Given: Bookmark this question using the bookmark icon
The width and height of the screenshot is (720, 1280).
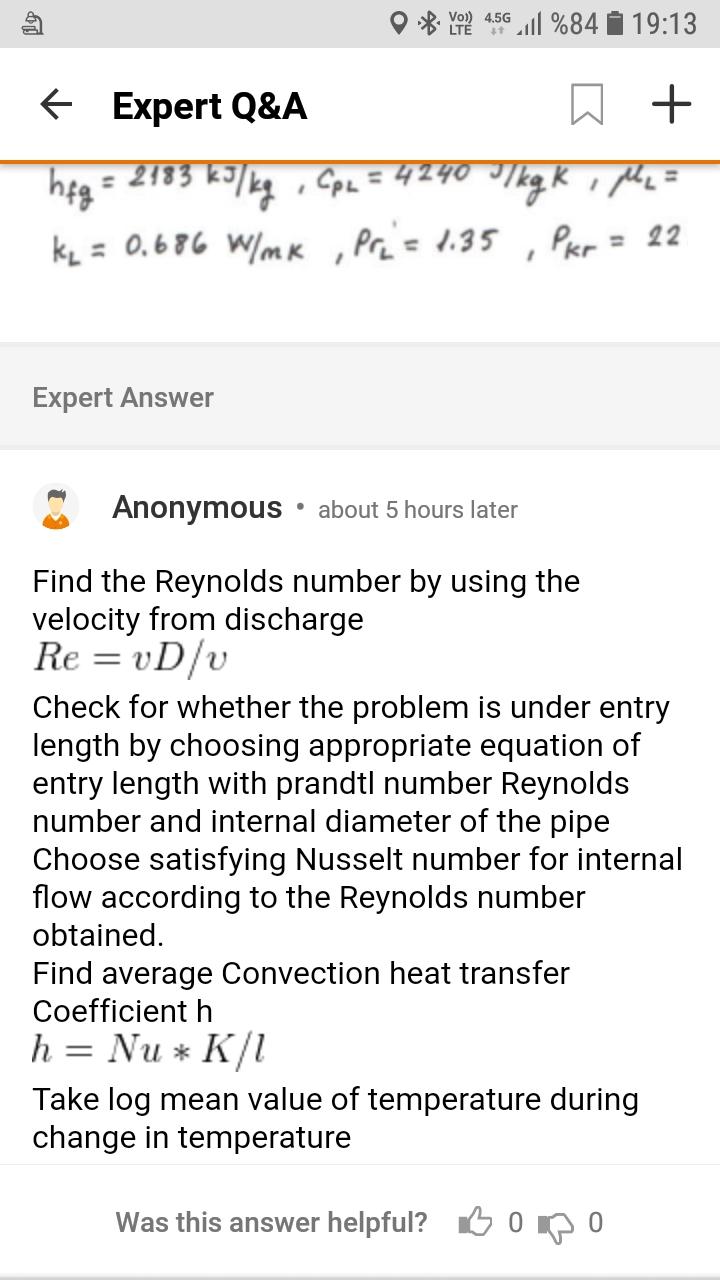Looking at the screenshot, I should (x=589, y=105).
